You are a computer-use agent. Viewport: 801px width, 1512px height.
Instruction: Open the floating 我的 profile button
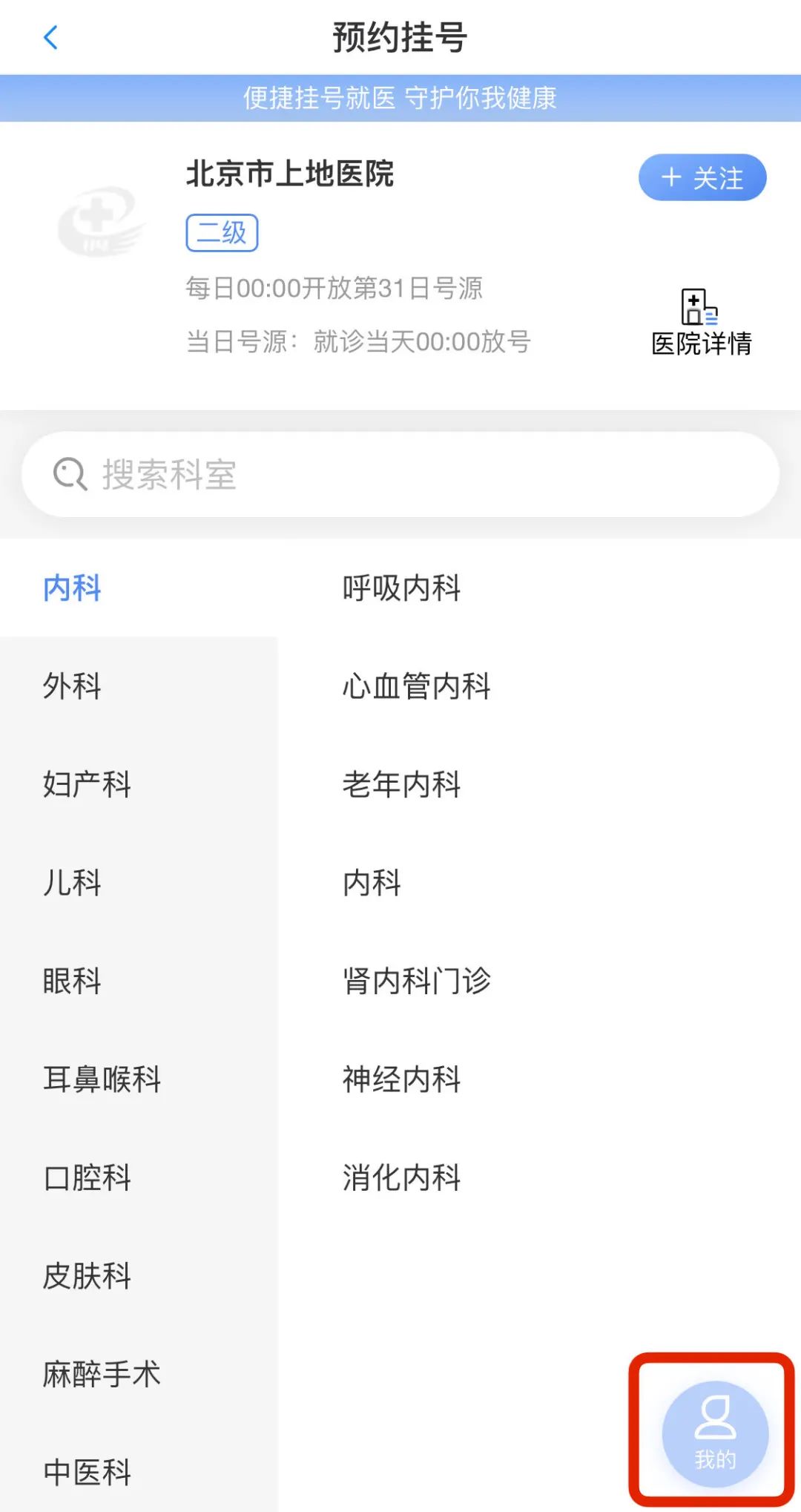(x=715, y=1434)
